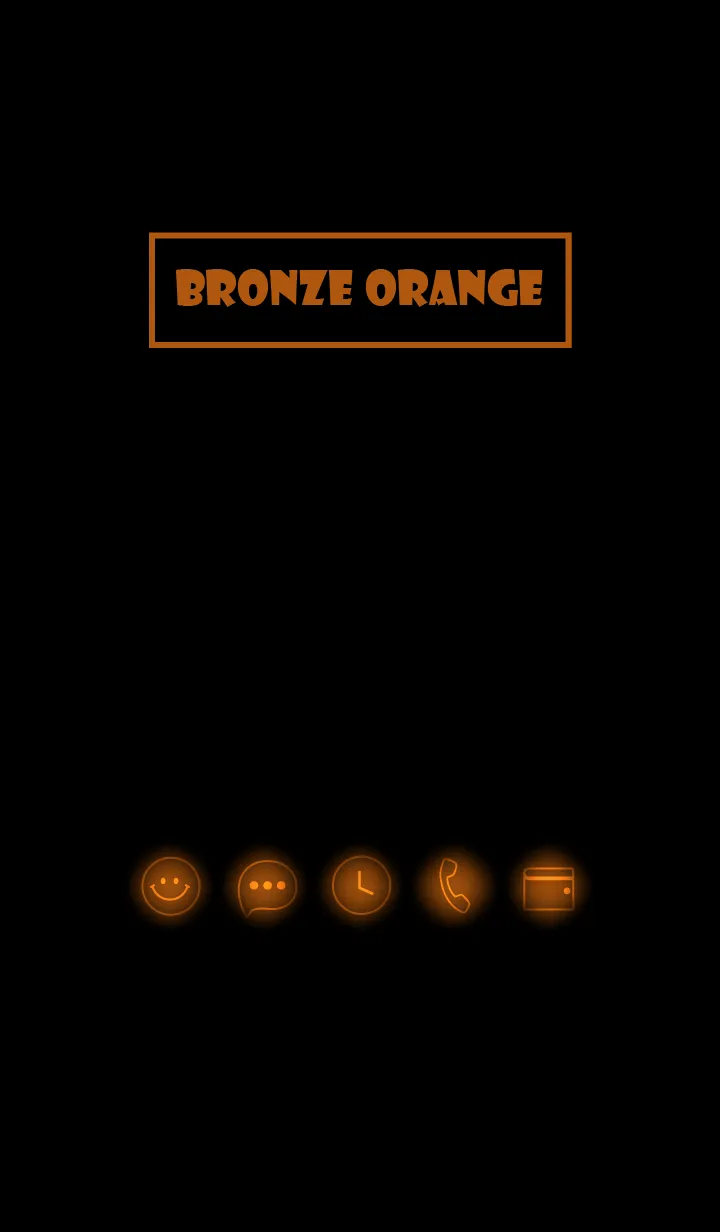Click the word ORANGE in the title
The image size is (720, 1232).
click(455, 289)
